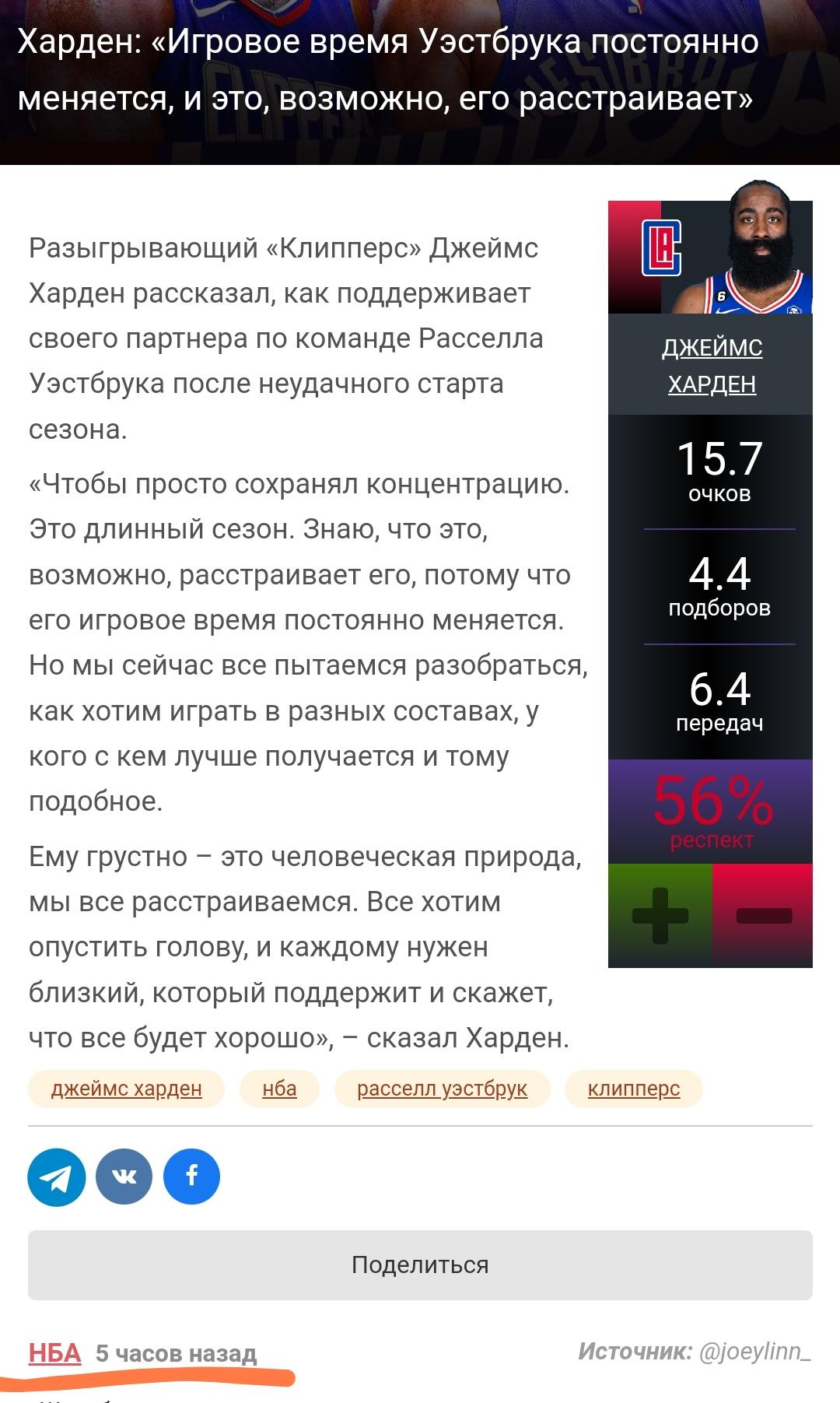Open the нба tag
This screenshot has height=1403, width=840.
point(279,1089)
